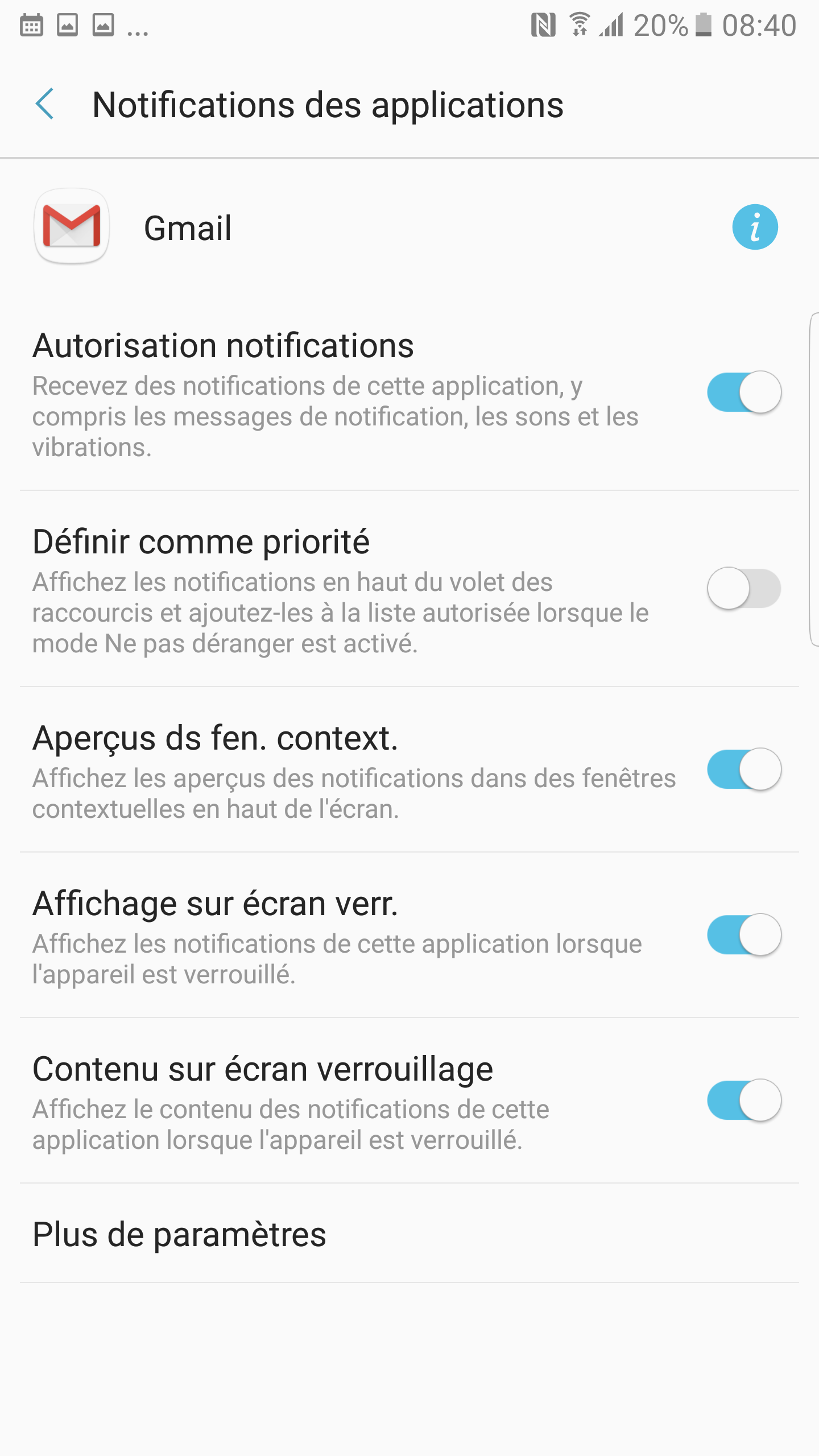Disable Autorisation notifications switch

tap(744, 392)
